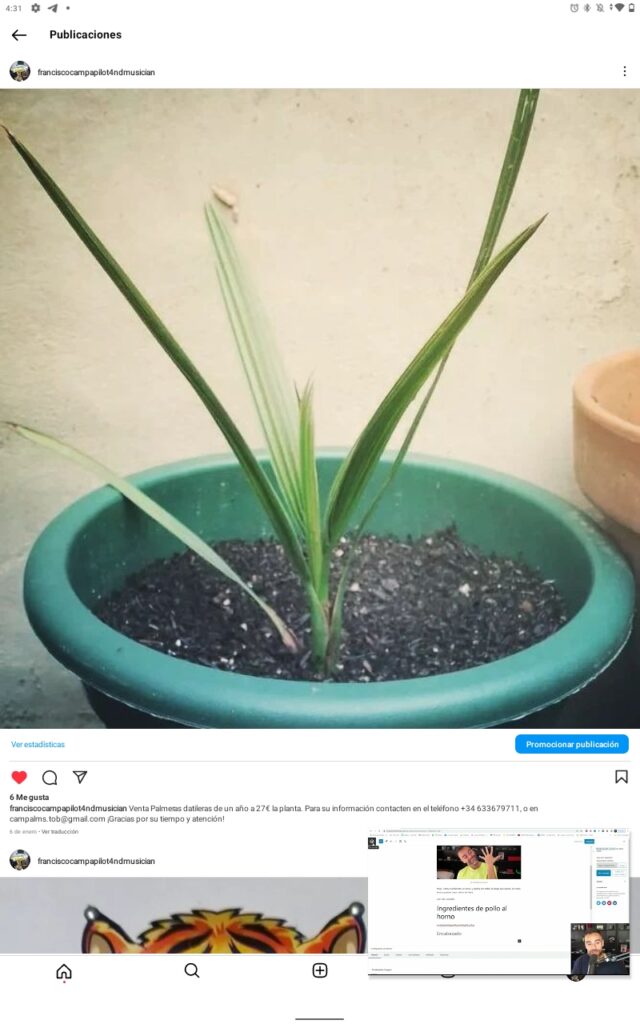This screenshot has width=640, height=1024.
Task: Tap Ver traducción under the caption
Action: click(x=61, y=832)
